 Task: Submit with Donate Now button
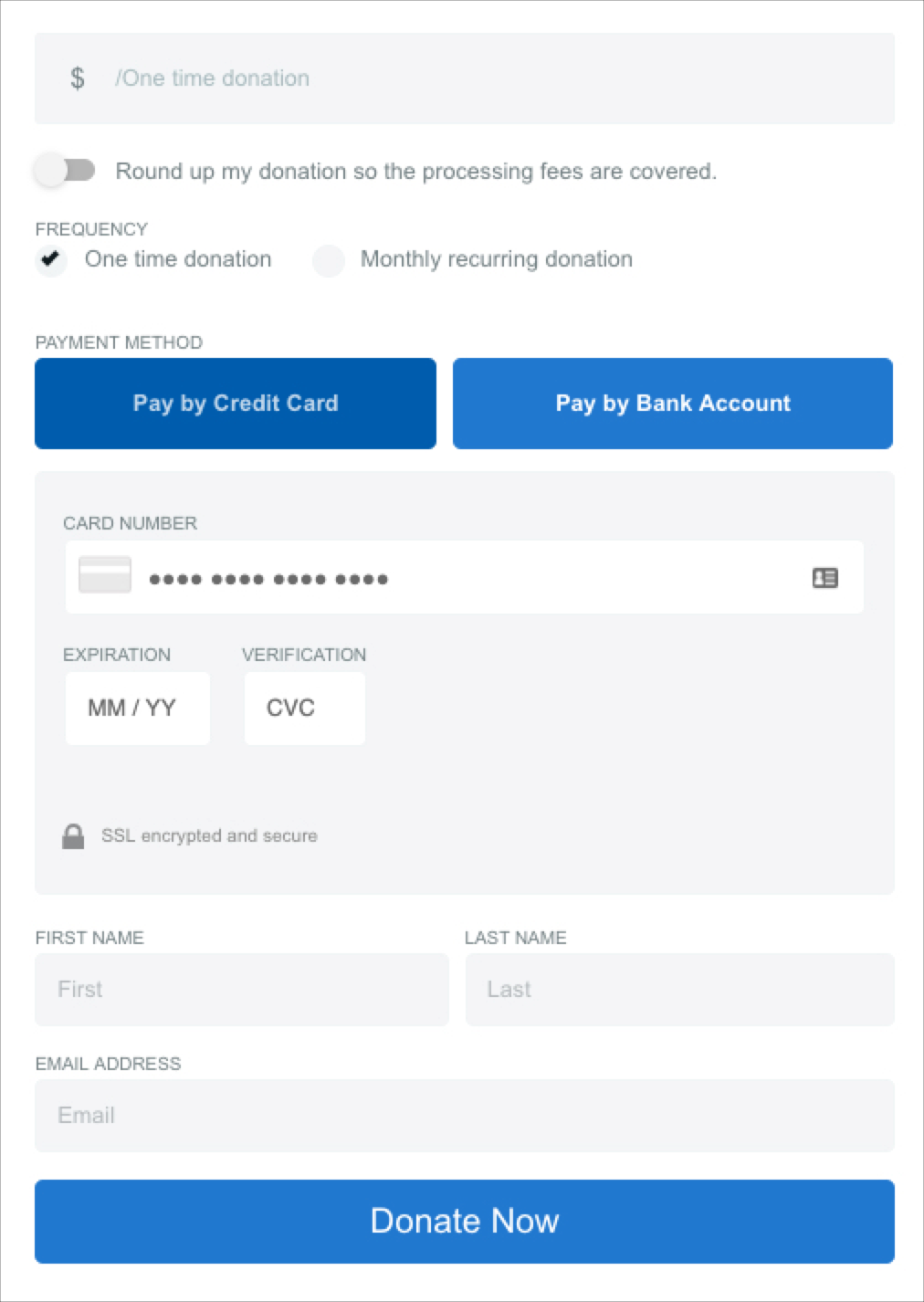pyautogui.click(x=464, y=1222)
